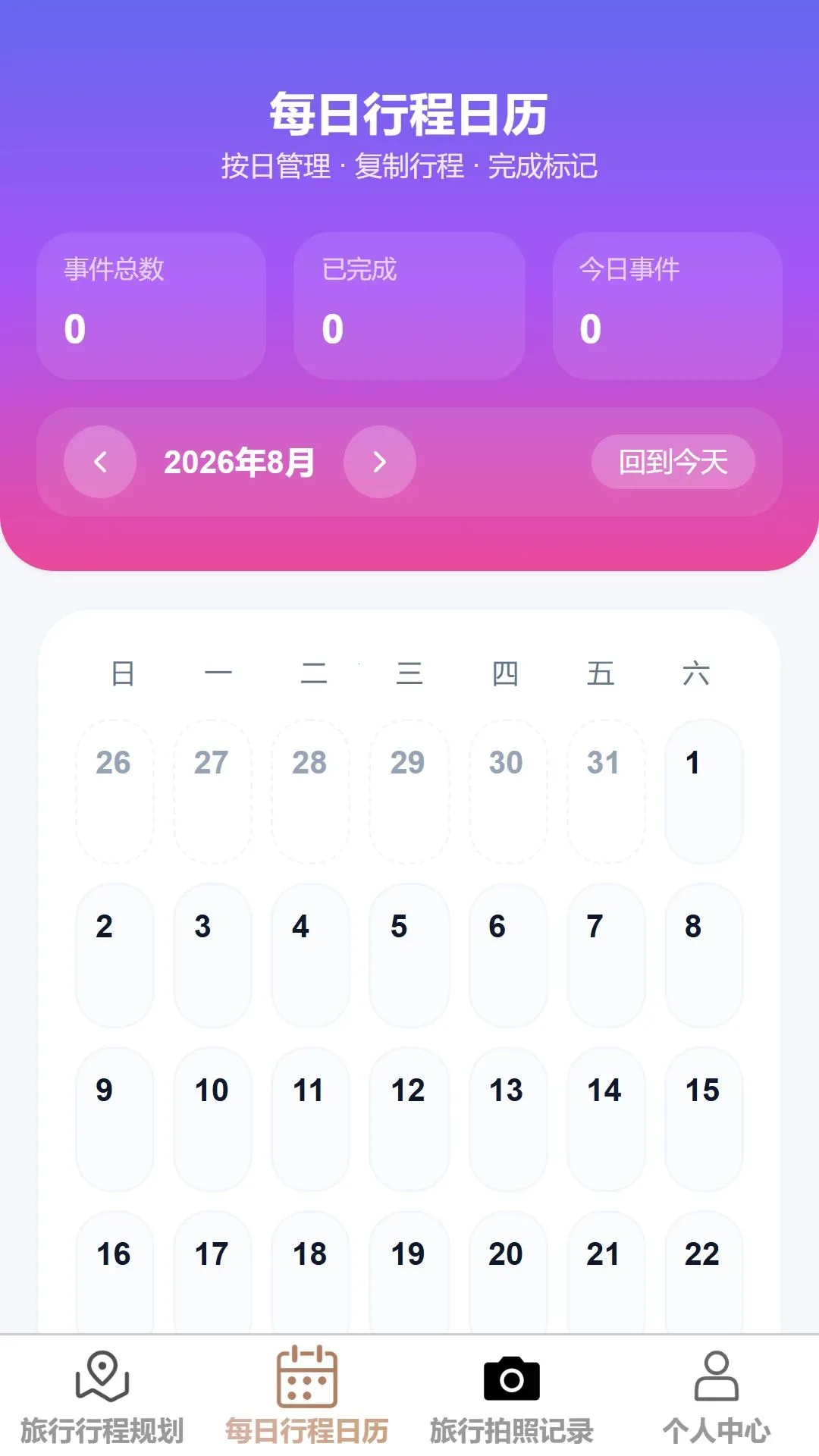This screenshot has width=819, height=1456.
Task: Tap the 回到今天 button
Action: [673, 462]
